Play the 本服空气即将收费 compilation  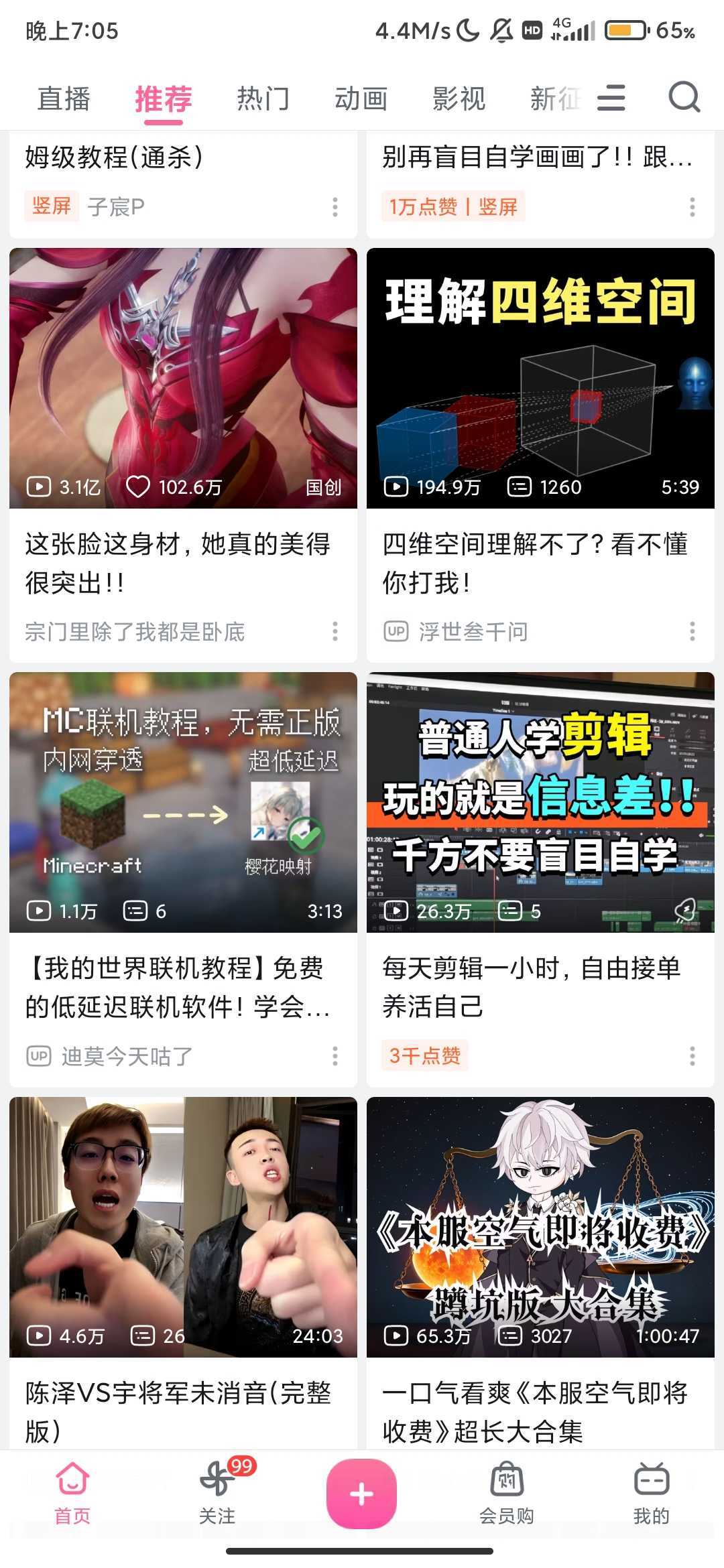[x=540, y=1226]
